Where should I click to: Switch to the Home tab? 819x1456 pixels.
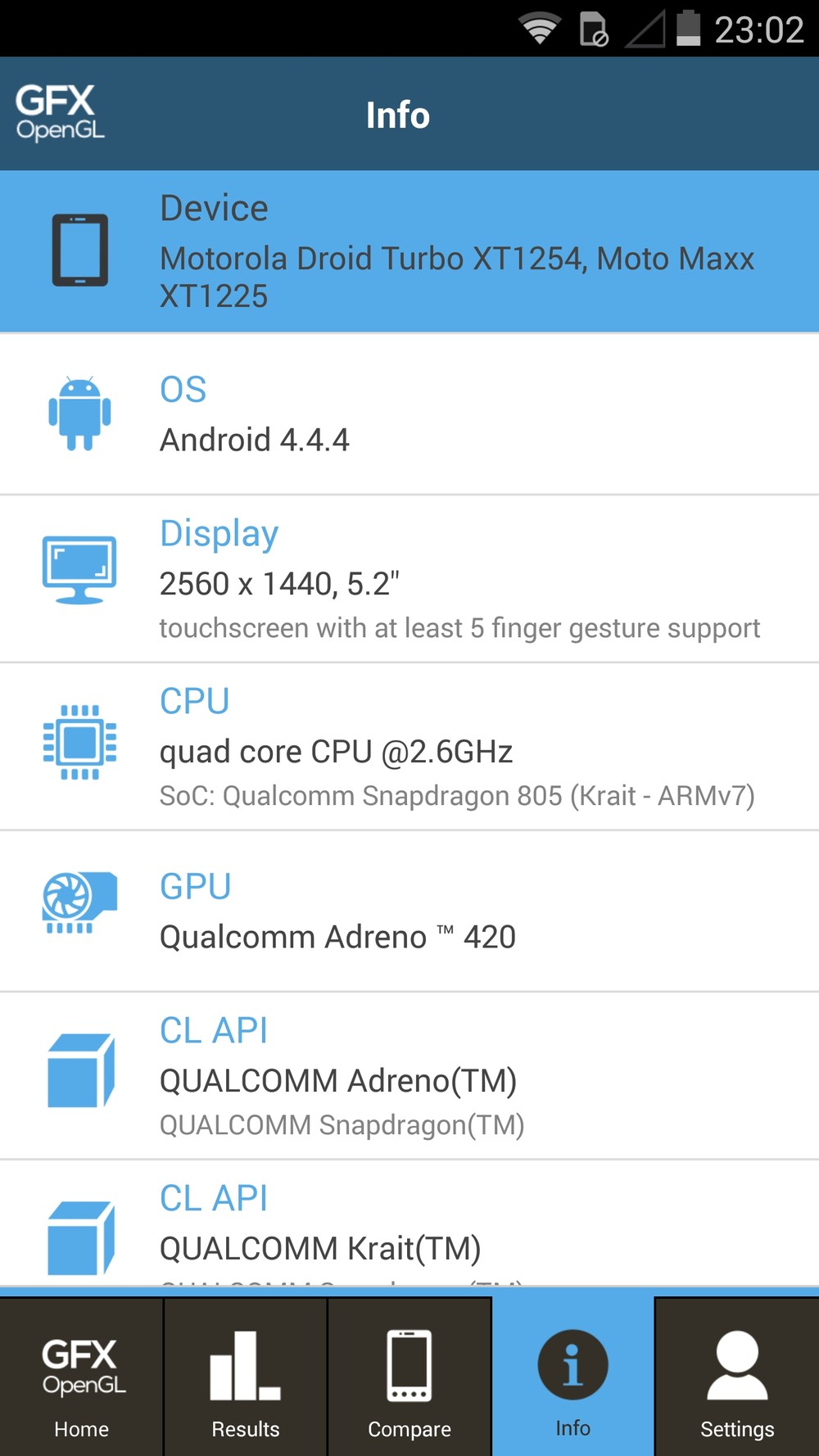82,1377
